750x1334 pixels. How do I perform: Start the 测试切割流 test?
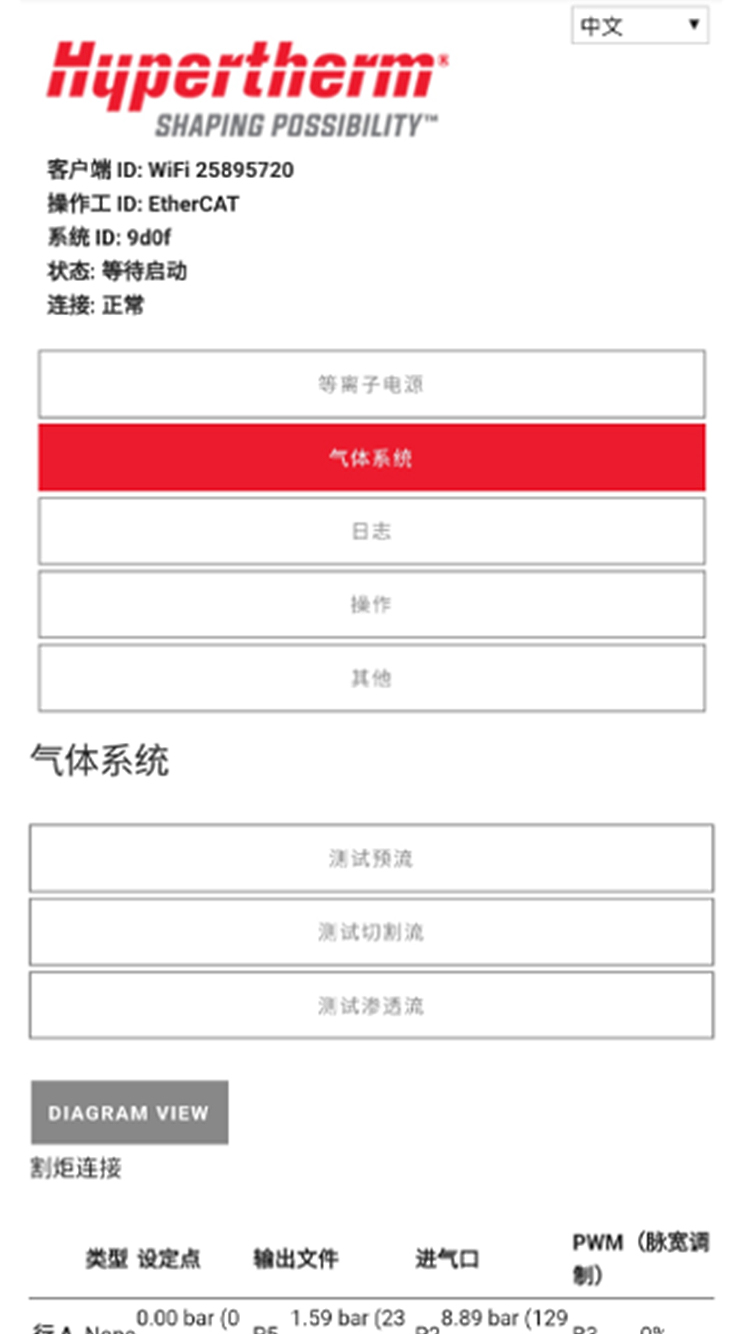point(371,932)
